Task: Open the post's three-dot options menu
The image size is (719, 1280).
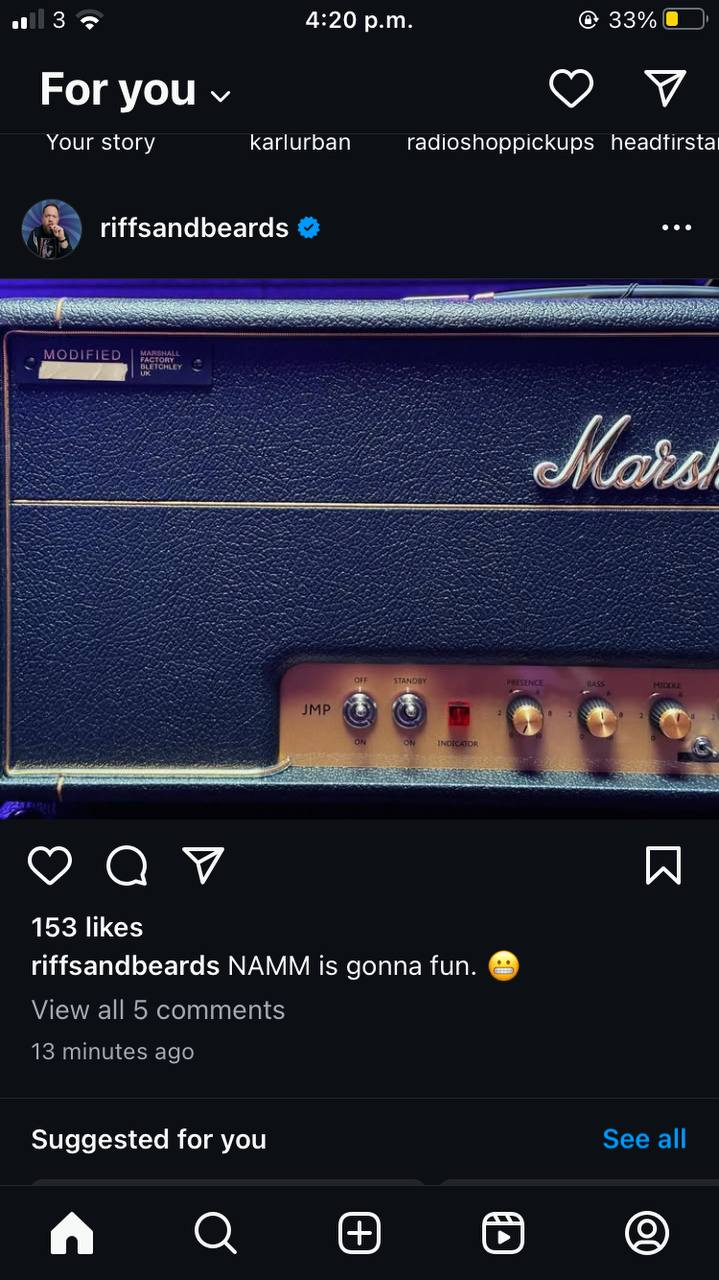Action: (676, 228)
